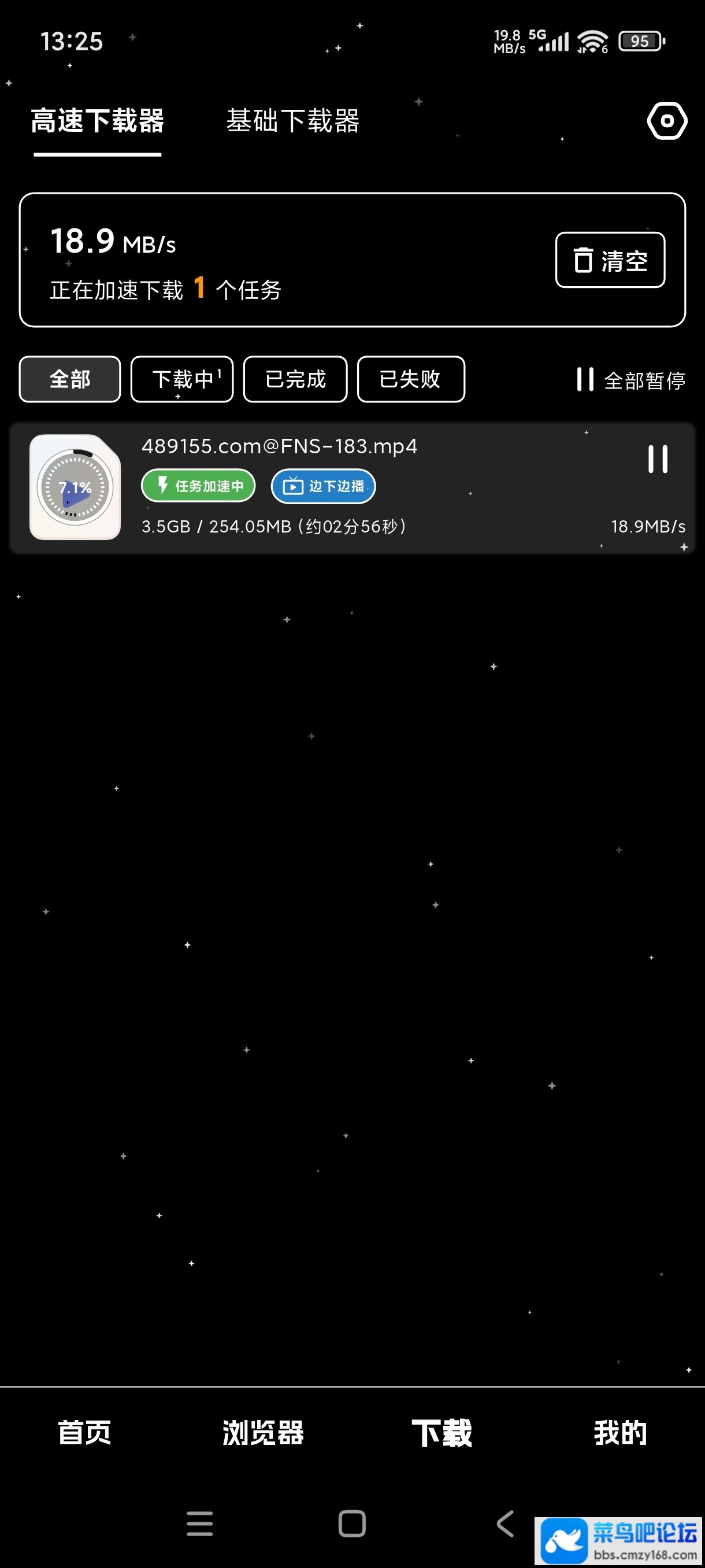This screenshot has height=1568, width=705.
Task: Select the 高速下载器 tab
Action: pos(97,121)
